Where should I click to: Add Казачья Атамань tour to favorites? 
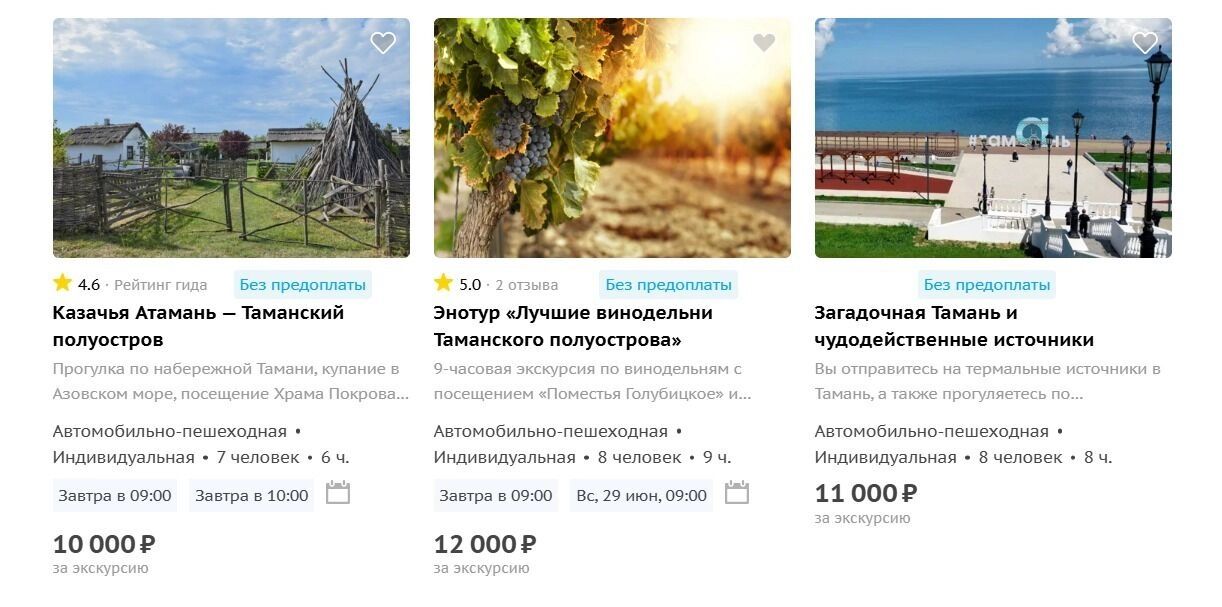click(383, 43)
